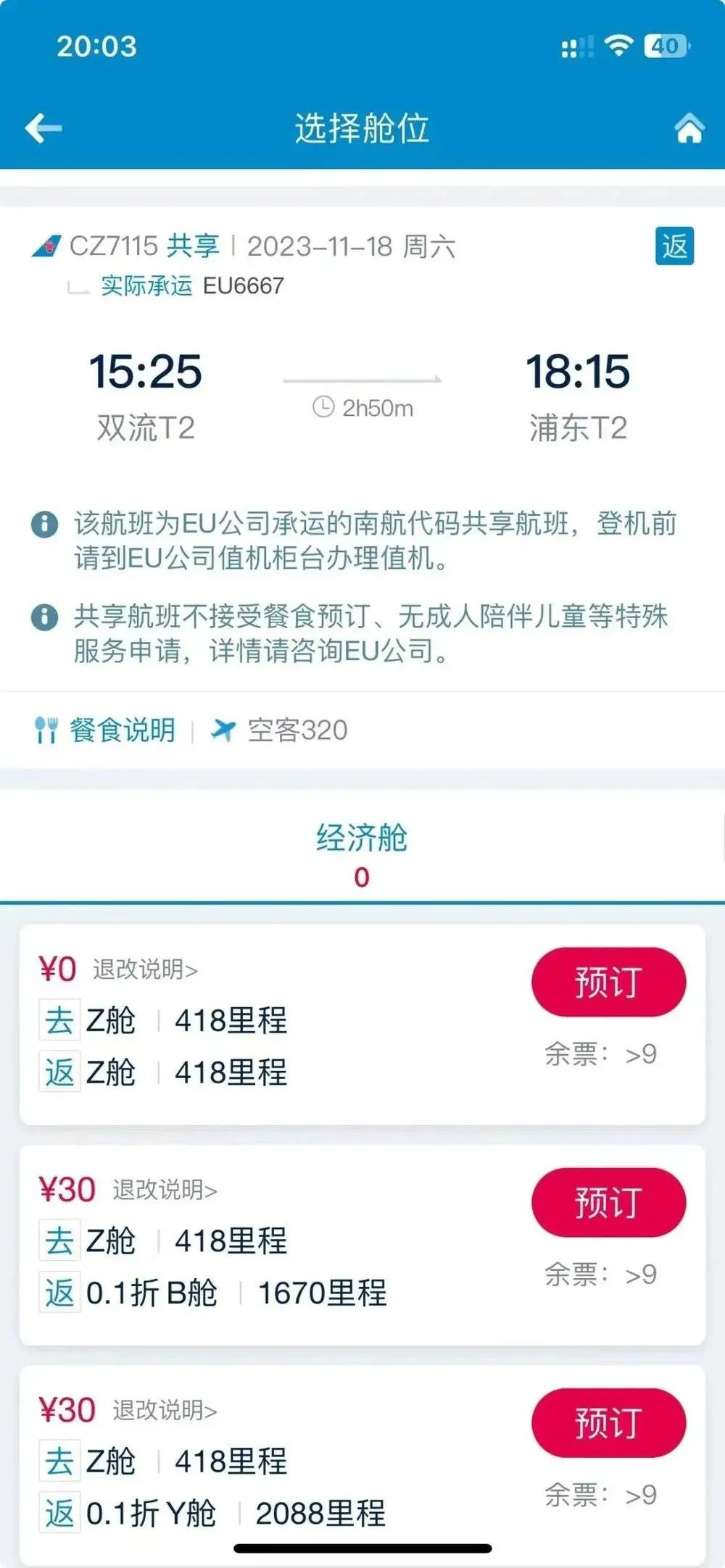View 退改说明 for the Y舱 return fare
Image resolution: width=725 pixels, height=1568 pixels.
click(x=165, y=1410)
